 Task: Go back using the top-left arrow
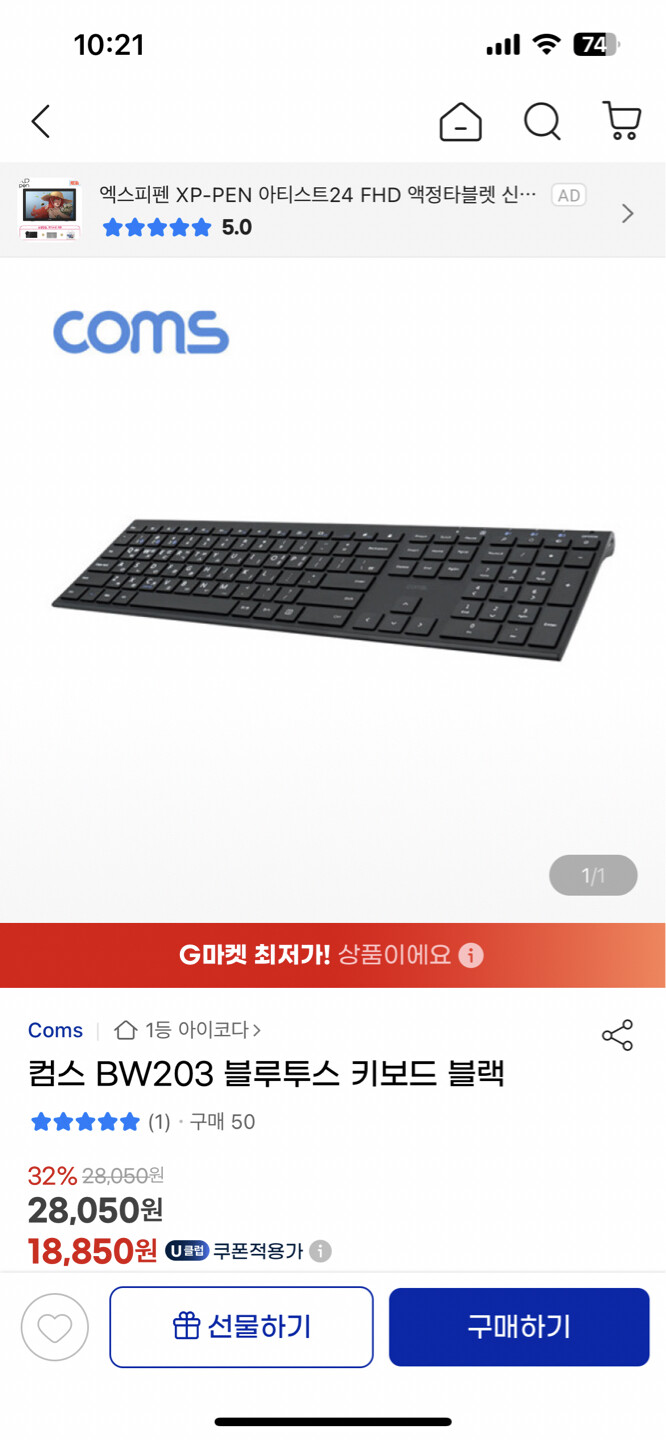(41, 122)
